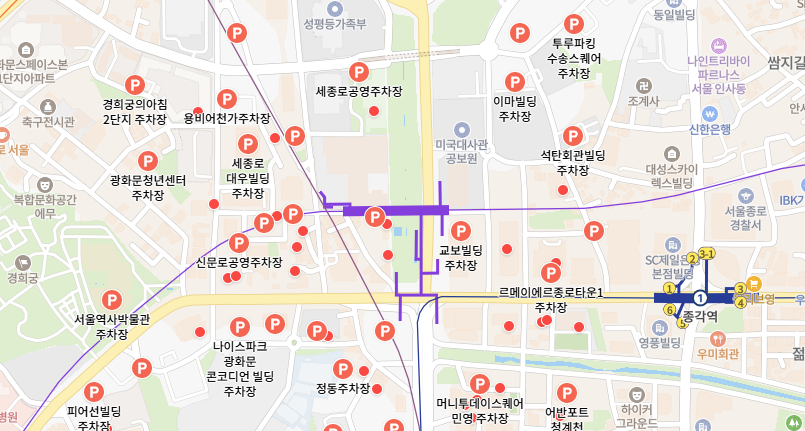The image size is (805, 431).
Task: Open the 용비어천가주차장 parking marker
Action: pos(227,99)
